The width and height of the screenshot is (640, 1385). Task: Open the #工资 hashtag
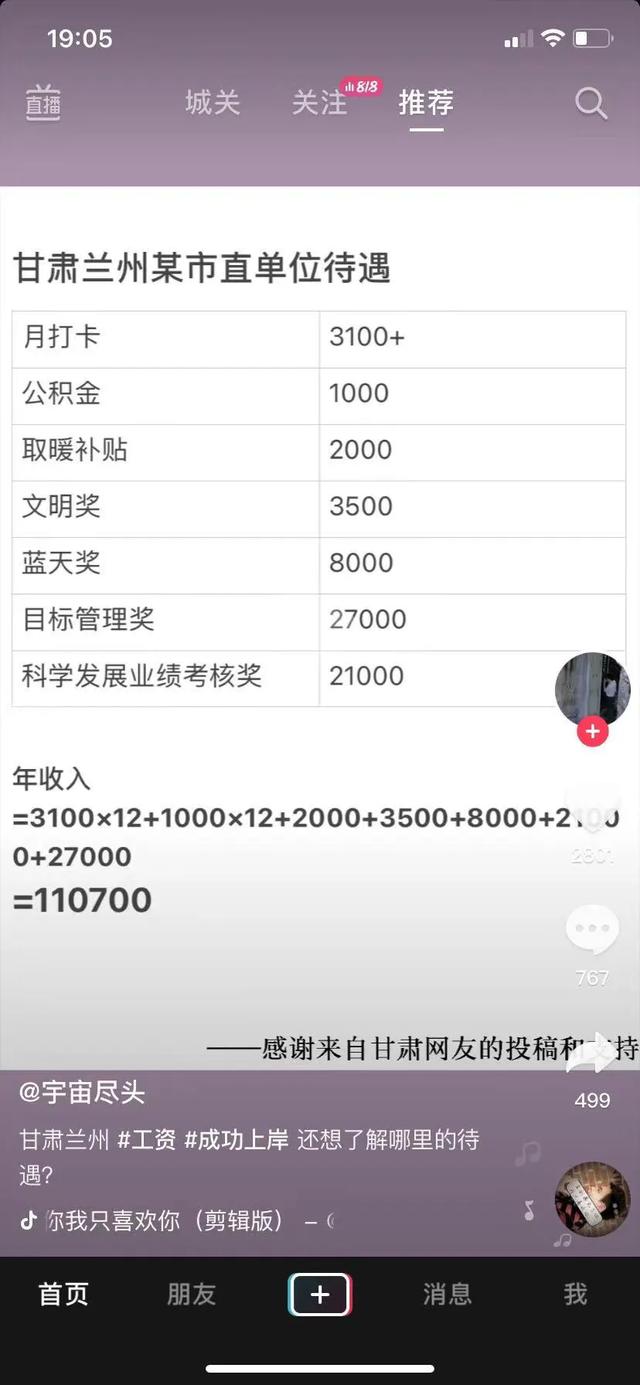click(x=146, y=1139)
